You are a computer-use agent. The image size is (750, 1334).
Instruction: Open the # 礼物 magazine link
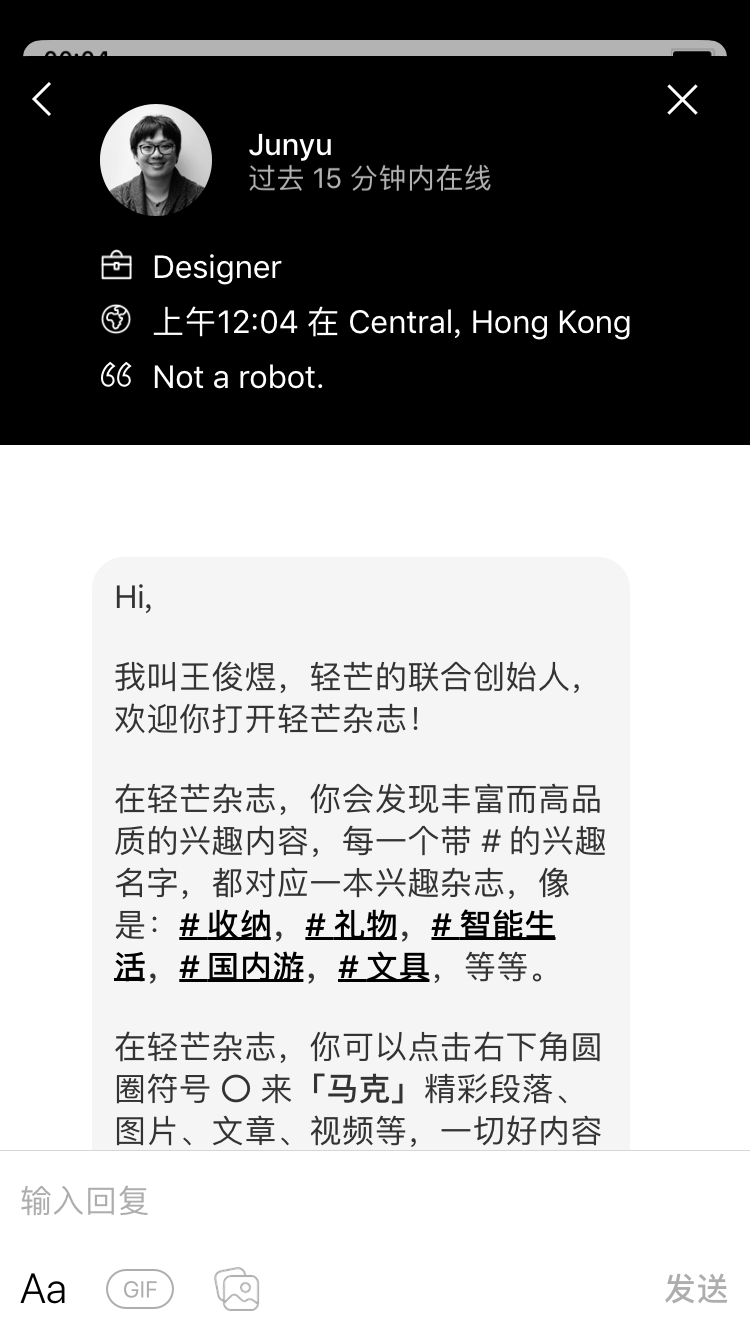tap(351, 926)
